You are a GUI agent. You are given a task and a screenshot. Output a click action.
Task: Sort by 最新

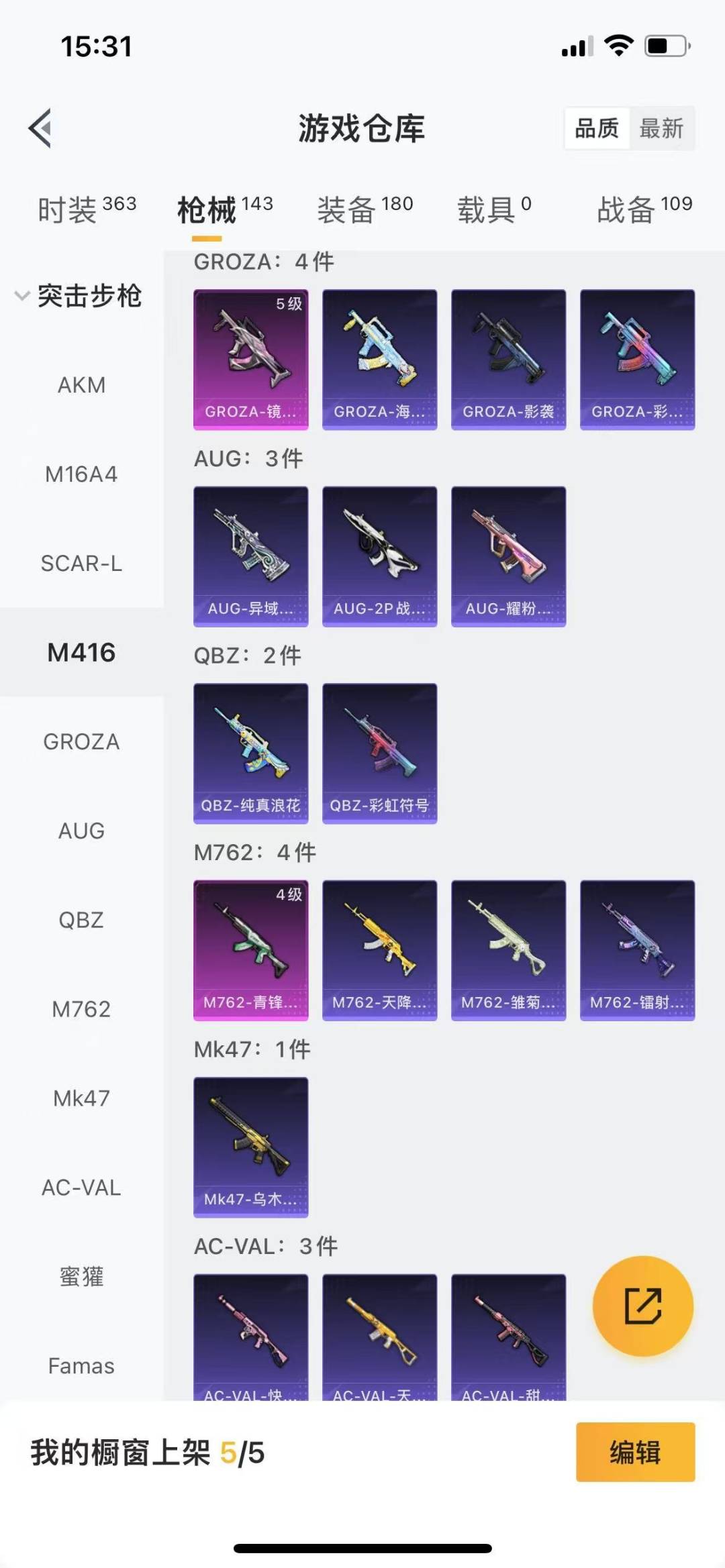tap(661, 128)
